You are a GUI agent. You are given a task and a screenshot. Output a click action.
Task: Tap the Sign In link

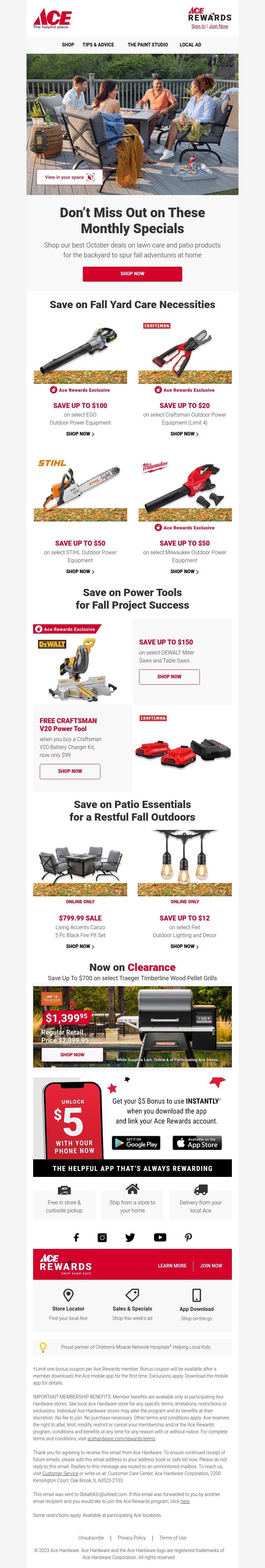point(197,26)
